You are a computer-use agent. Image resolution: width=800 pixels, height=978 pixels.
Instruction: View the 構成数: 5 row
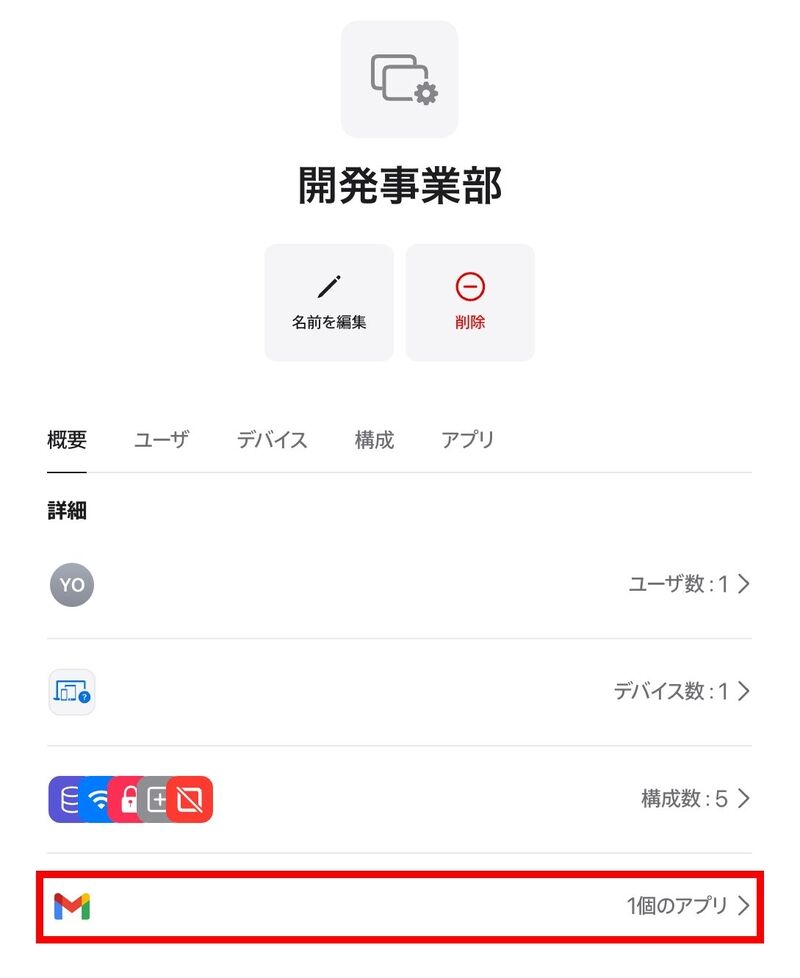400,799
